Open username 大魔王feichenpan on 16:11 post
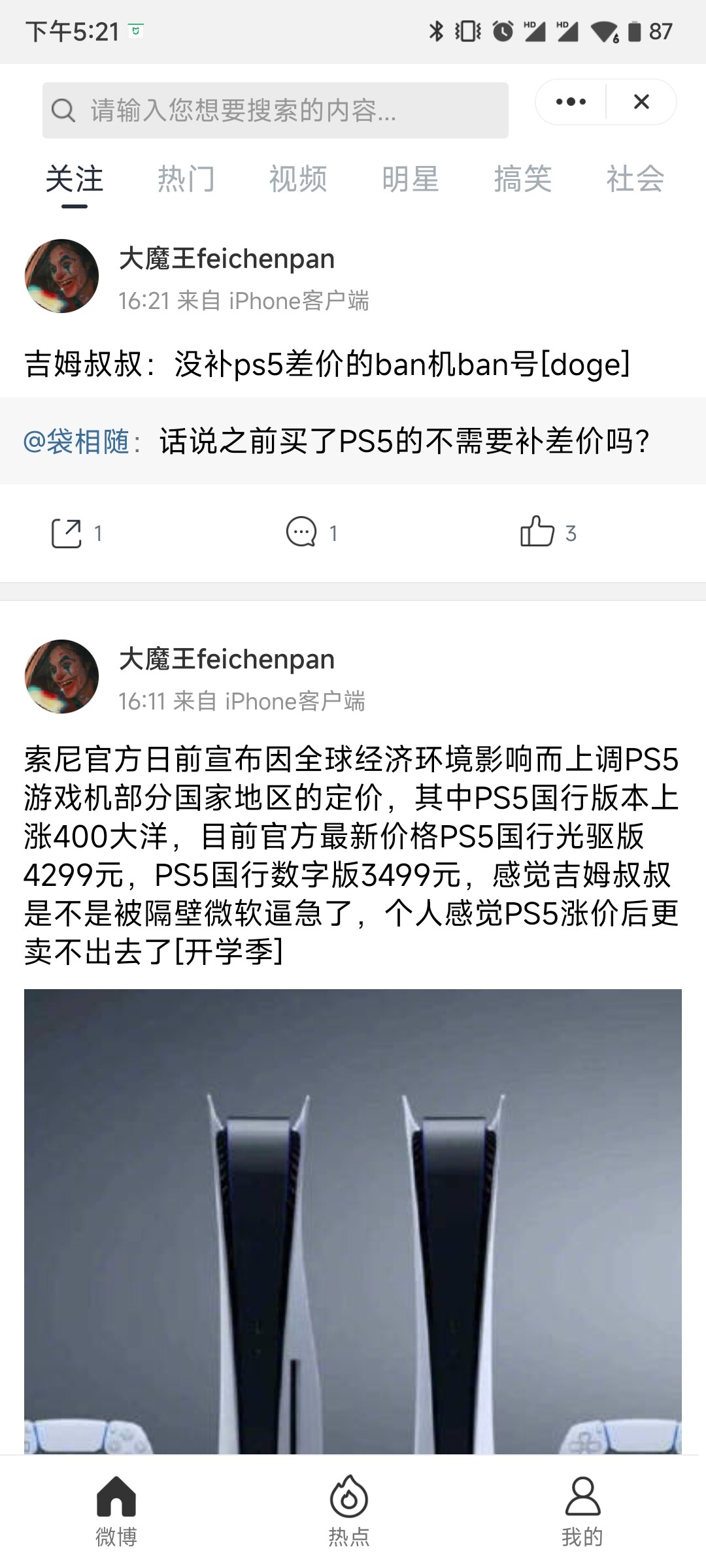This screenshot has width=706, height=1568. pos(226,659)
